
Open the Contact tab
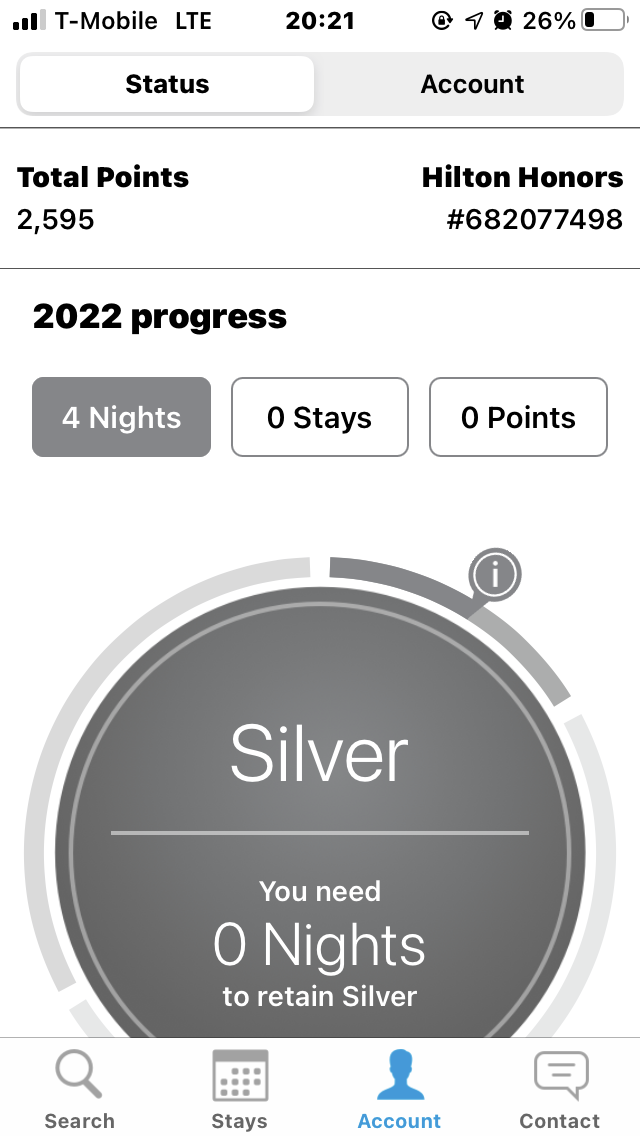(x=559, y=1088)
